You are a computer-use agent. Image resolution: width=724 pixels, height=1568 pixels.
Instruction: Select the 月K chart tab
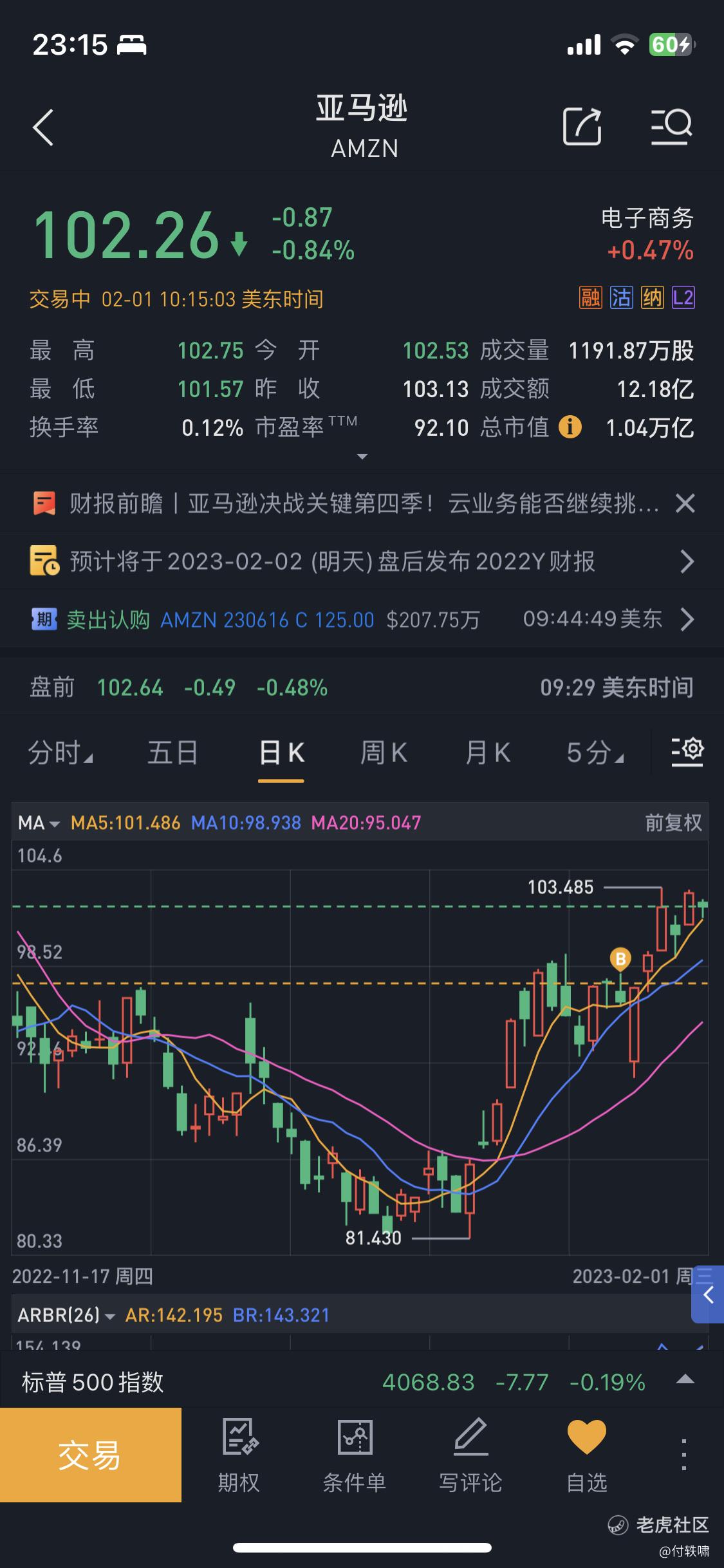(488, 752)
